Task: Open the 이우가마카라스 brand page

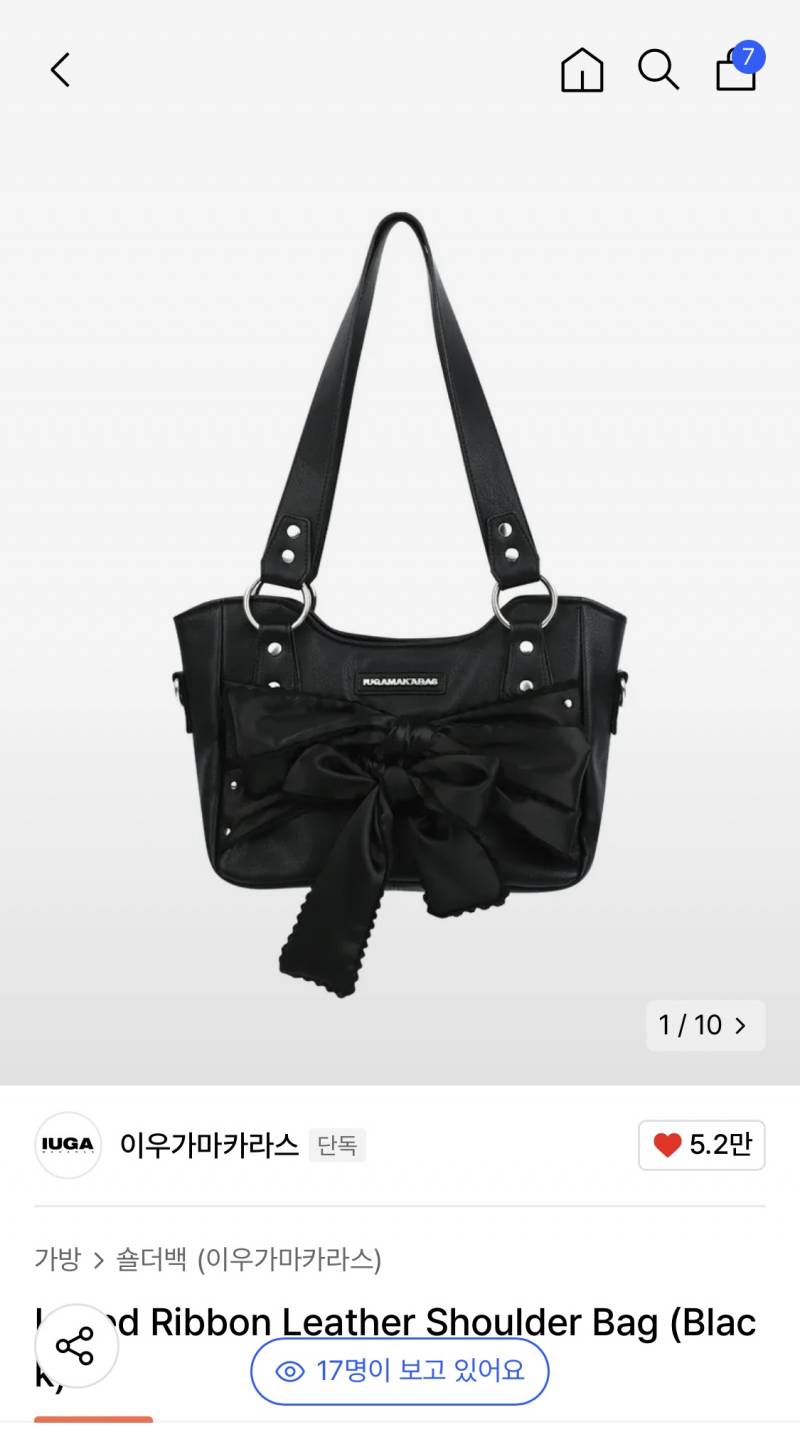Action: pyautogui.click(x=209, y=1144)
